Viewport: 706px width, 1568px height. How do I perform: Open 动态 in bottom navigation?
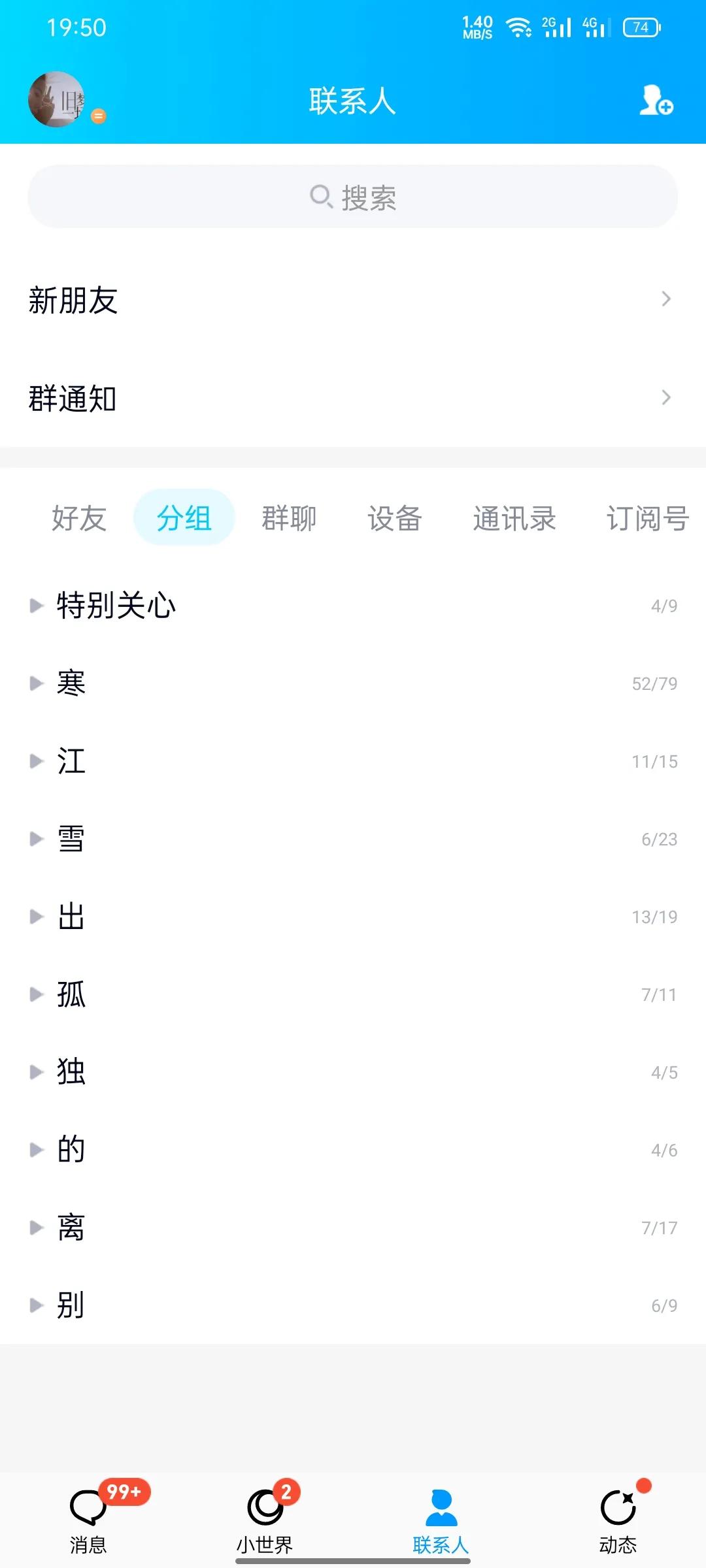click(x=618, y=1516)
